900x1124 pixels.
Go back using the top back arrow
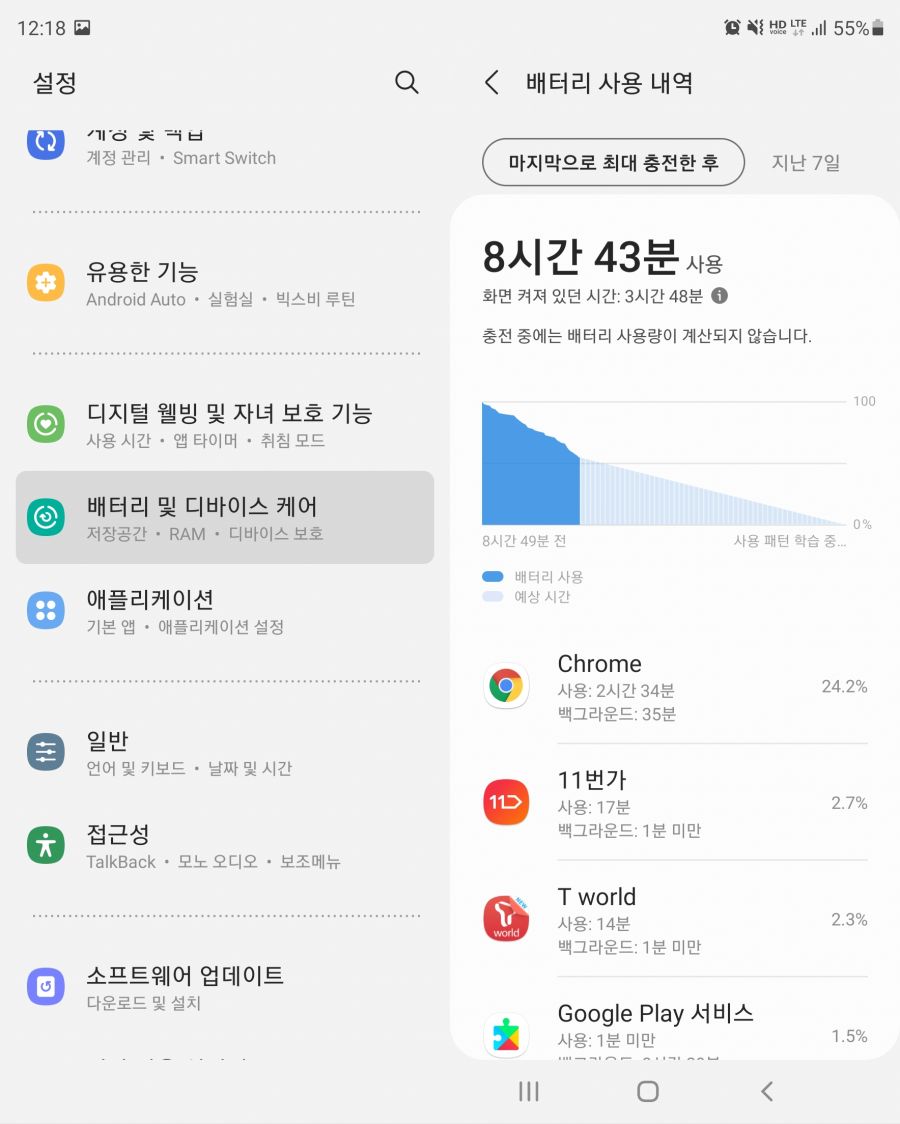coord(491,84)
